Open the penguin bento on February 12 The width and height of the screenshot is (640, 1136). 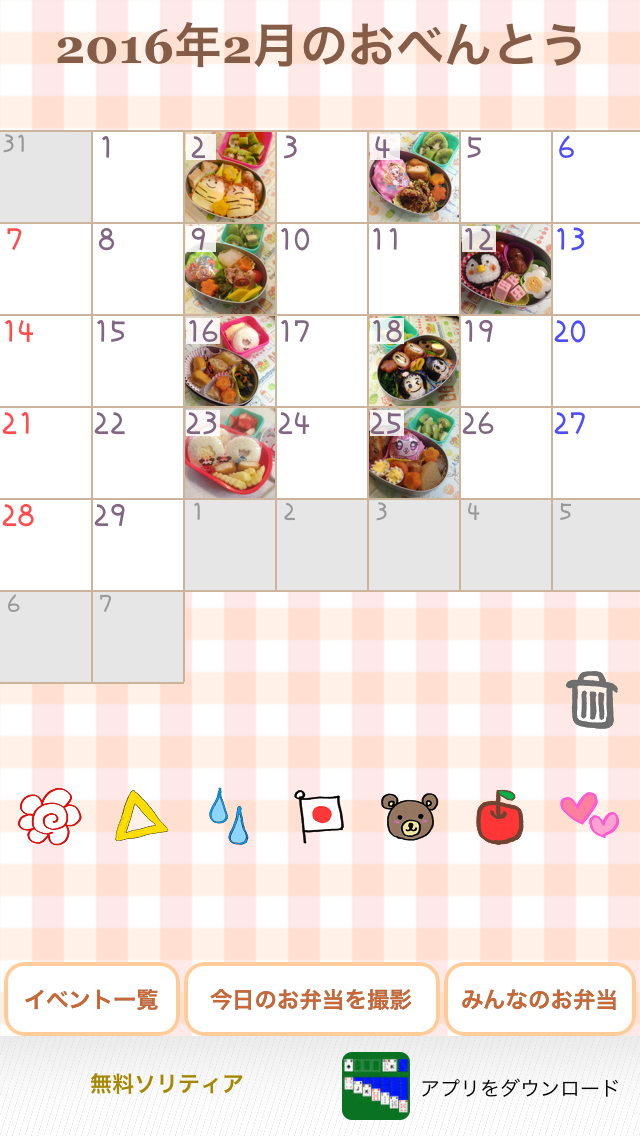coord(506,270)
